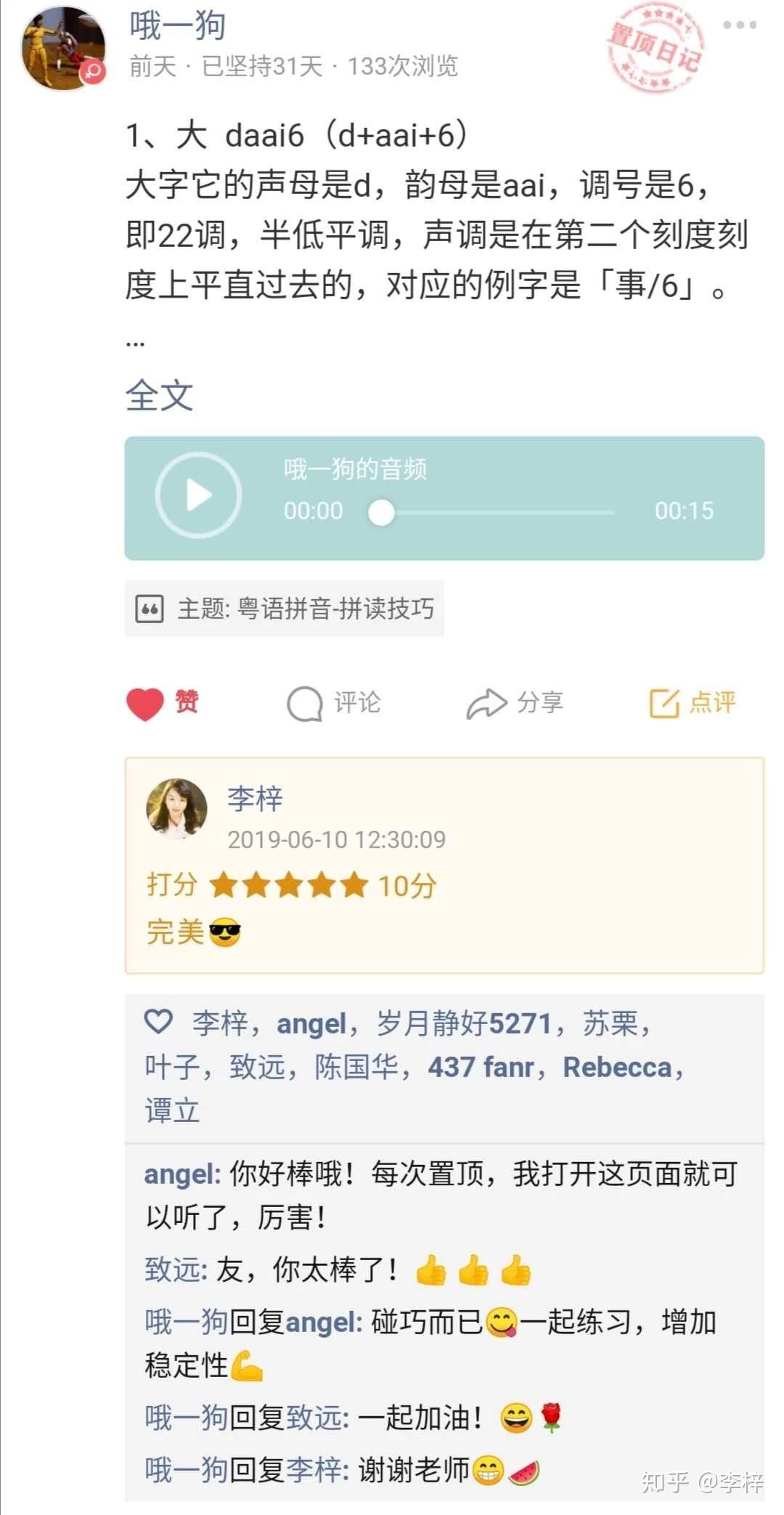This screenshot has height=1515, width=784.
Task: Open 李梓's avatar in review card
Action: click(x=176, y=808)
